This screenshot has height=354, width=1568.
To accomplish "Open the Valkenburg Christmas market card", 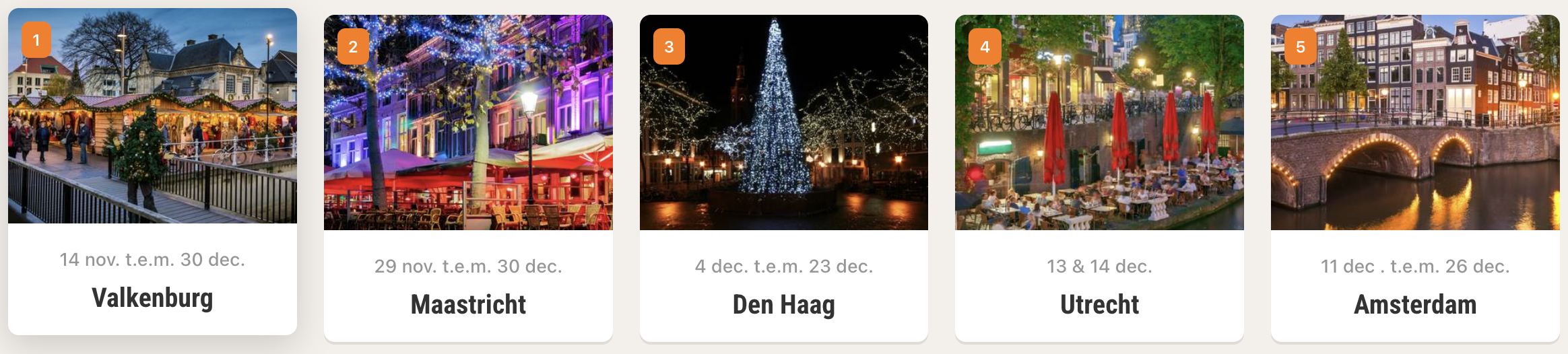I will [152, 172].
